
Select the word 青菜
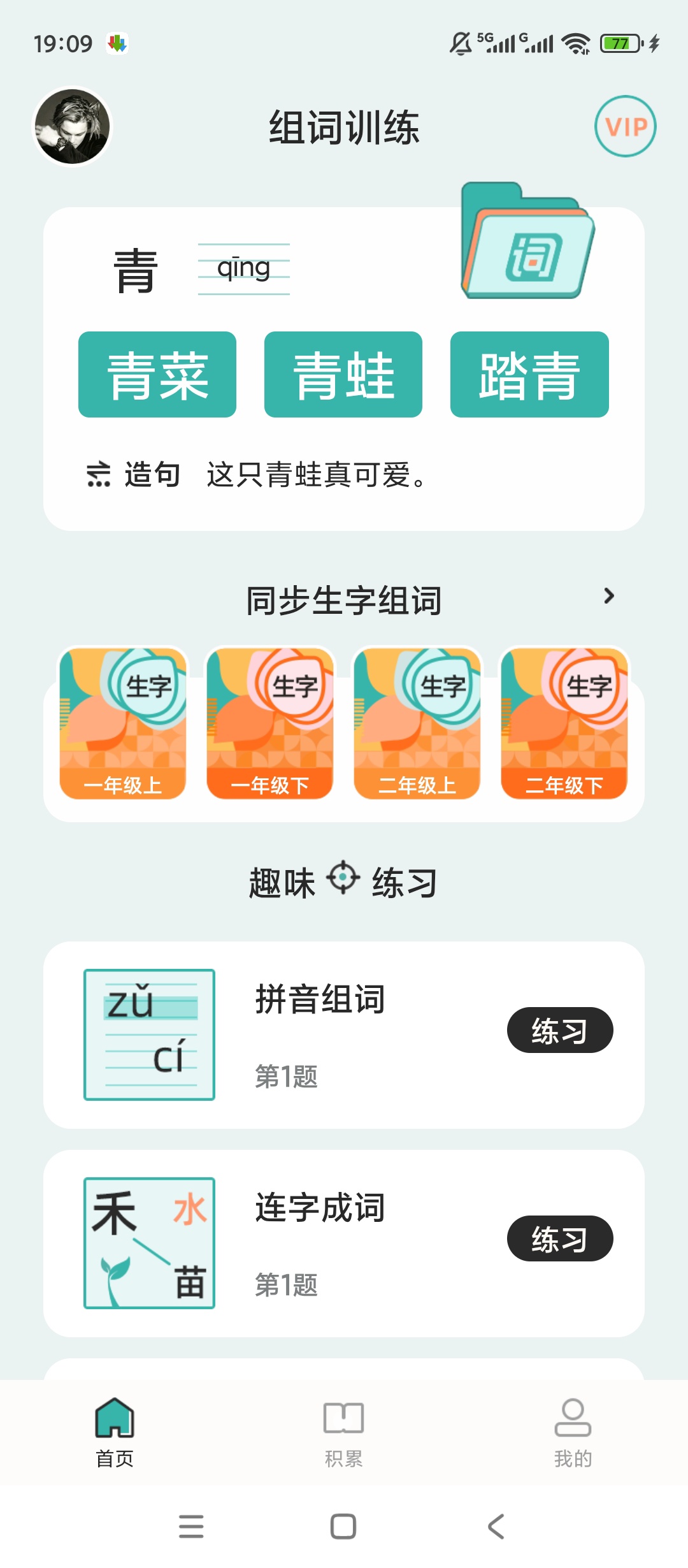click(x=157, y=375)
